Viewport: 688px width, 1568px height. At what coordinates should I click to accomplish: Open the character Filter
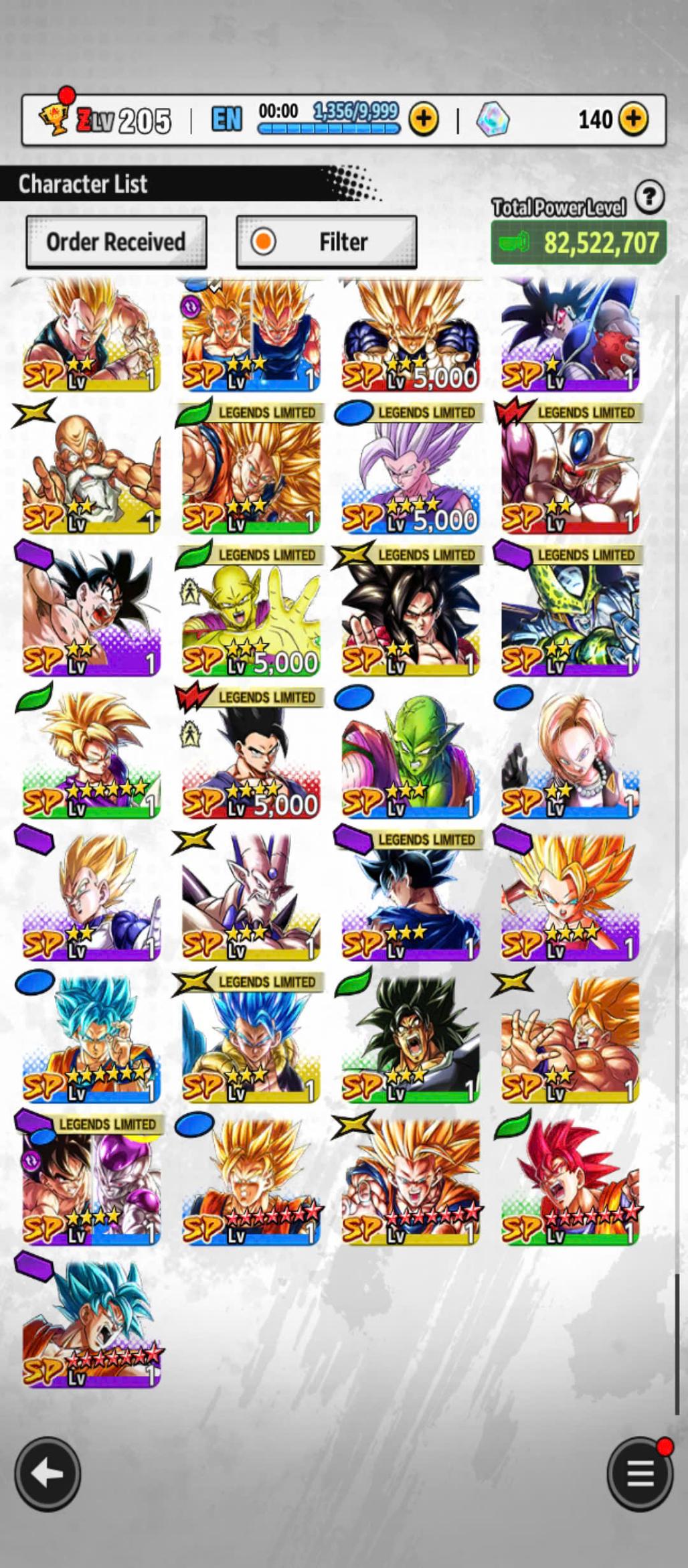coord(327,242)
